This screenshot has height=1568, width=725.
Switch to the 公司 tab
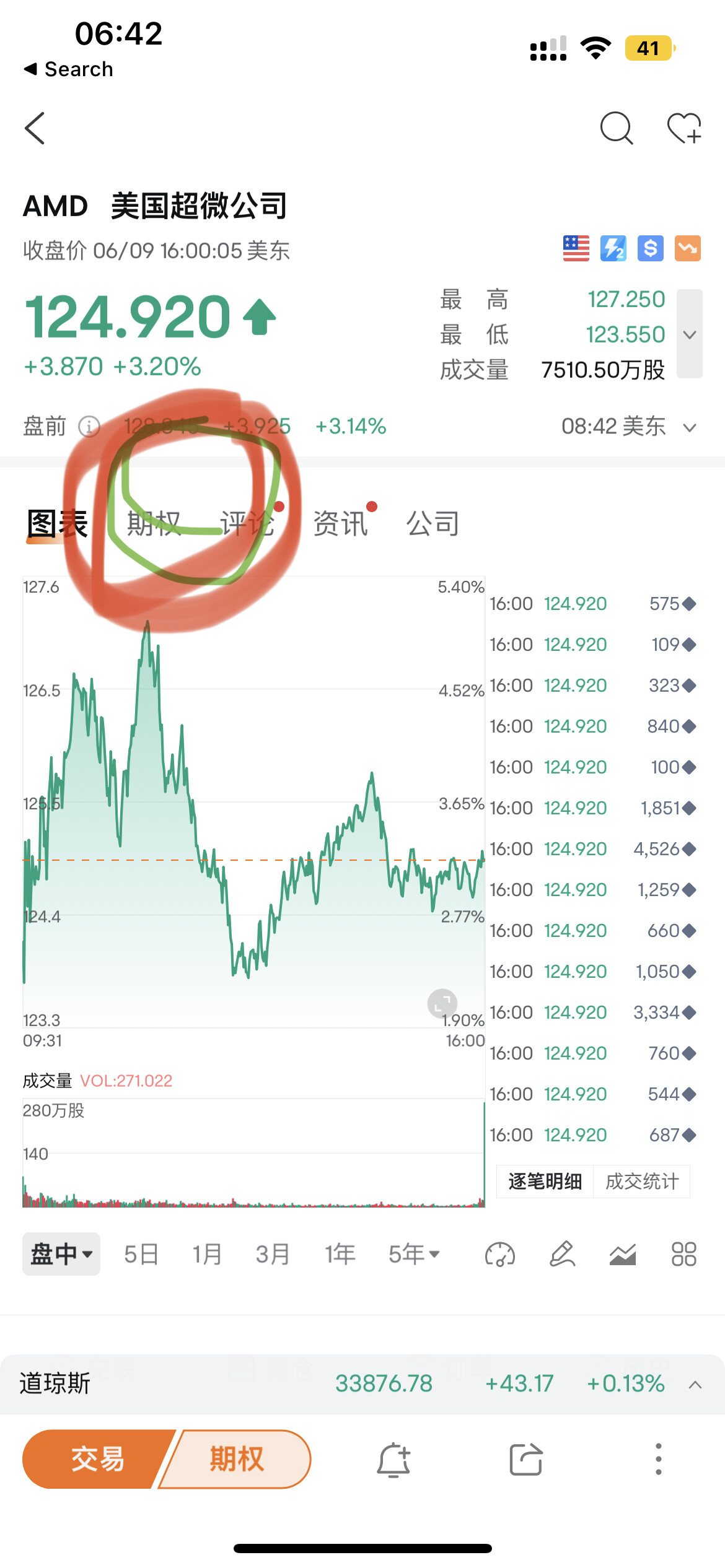(433, 523)
